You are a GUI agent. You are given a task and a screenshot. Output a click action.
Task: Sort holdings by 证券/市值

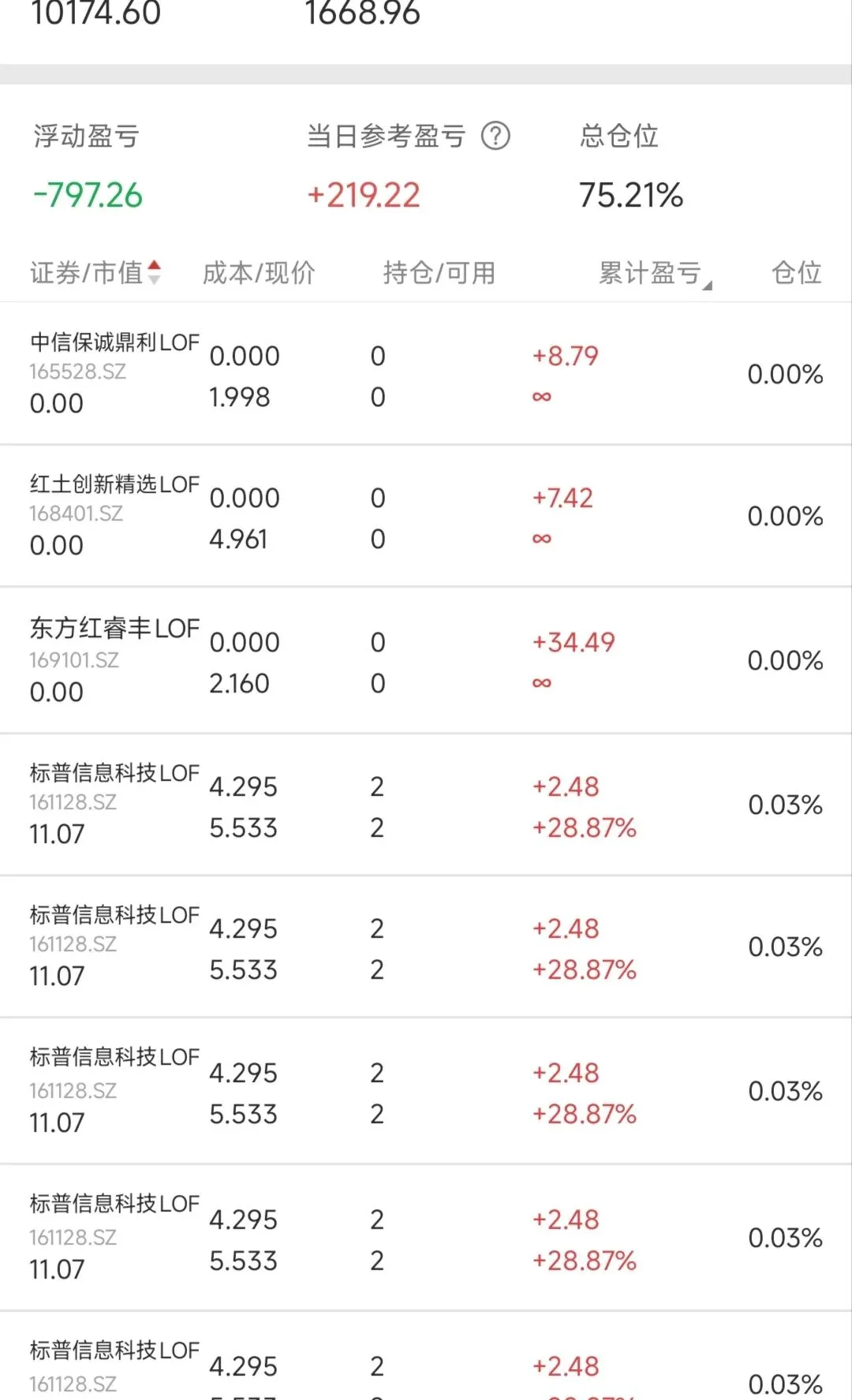[95, 273]
